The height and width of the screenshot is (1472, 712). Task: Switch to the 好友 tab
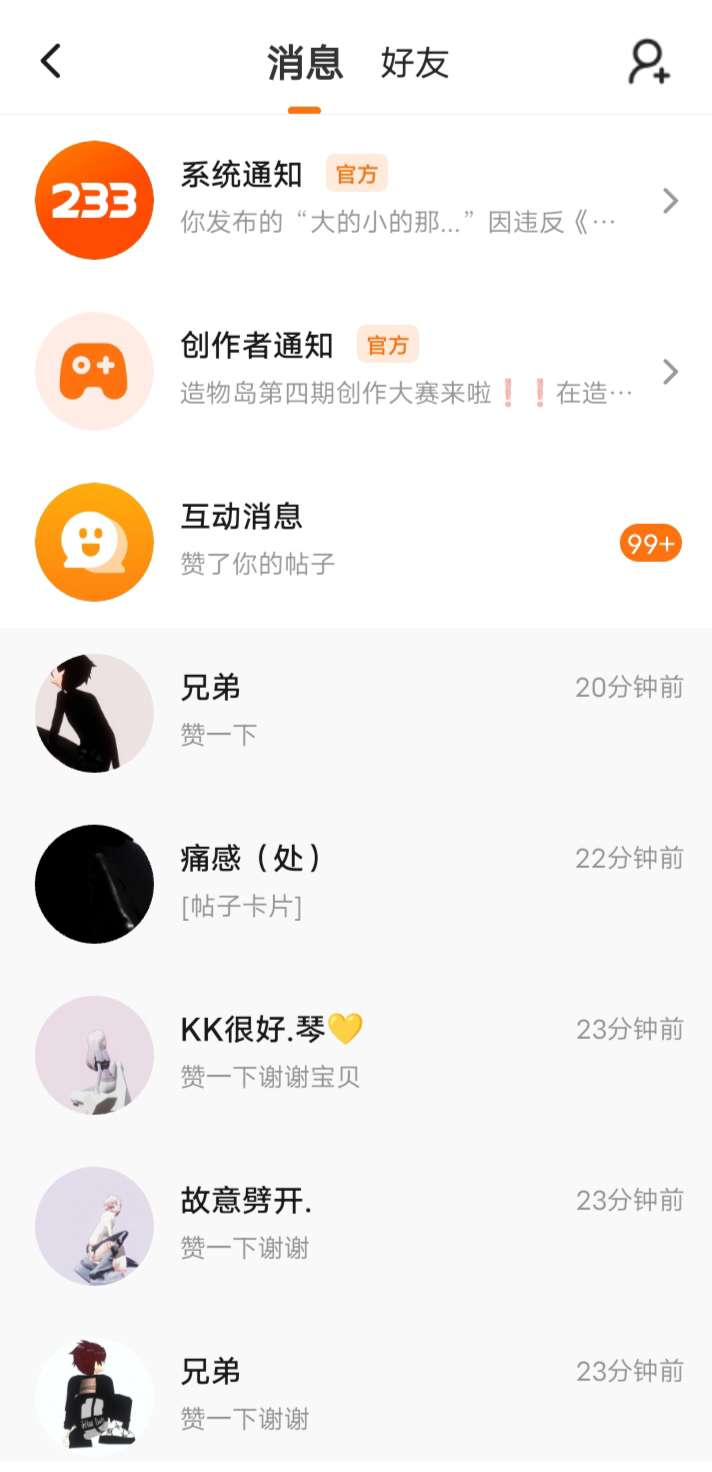tap(414, 63)
